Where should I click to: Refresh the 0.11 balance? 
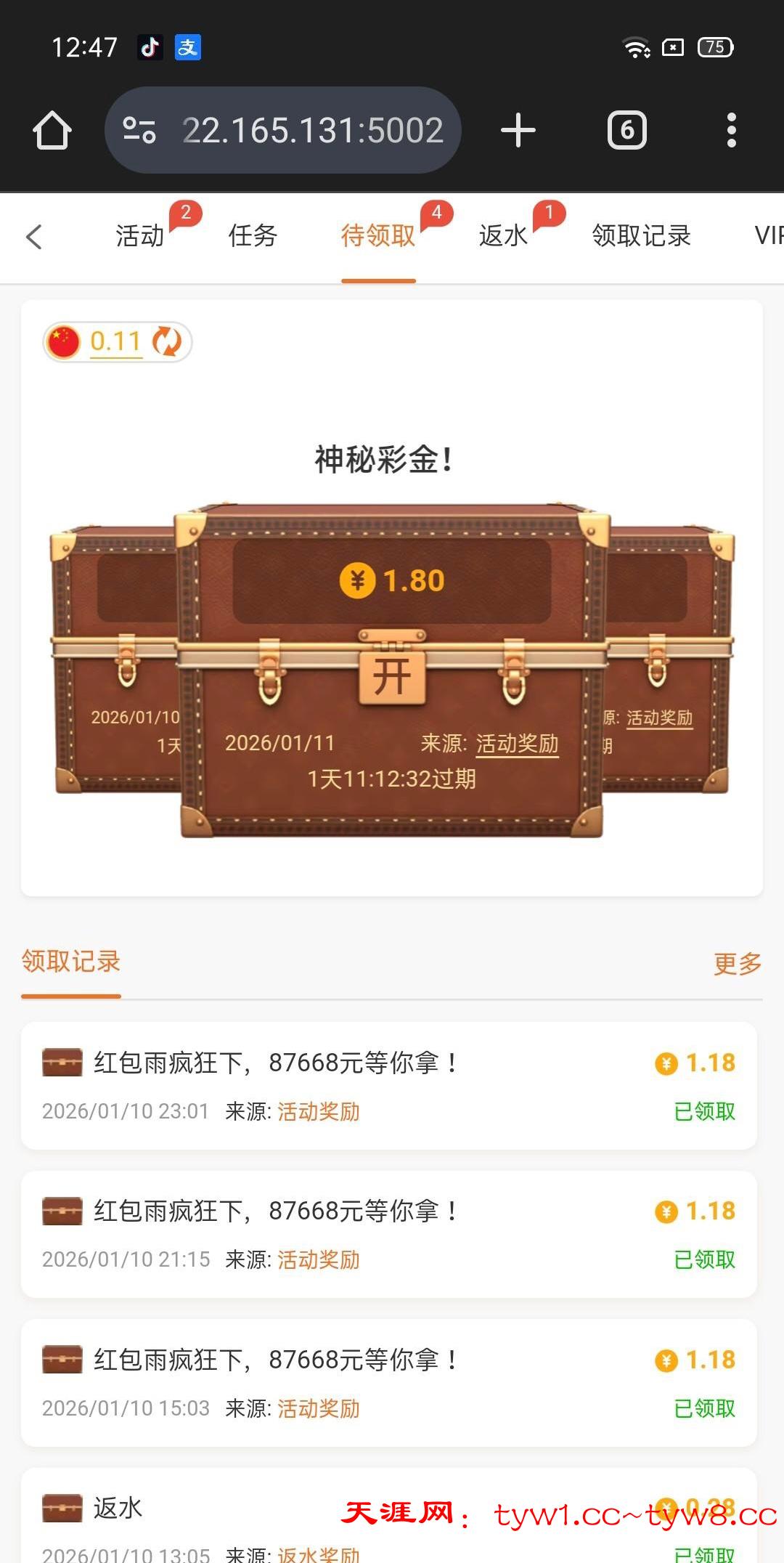[x=167, y=341]
